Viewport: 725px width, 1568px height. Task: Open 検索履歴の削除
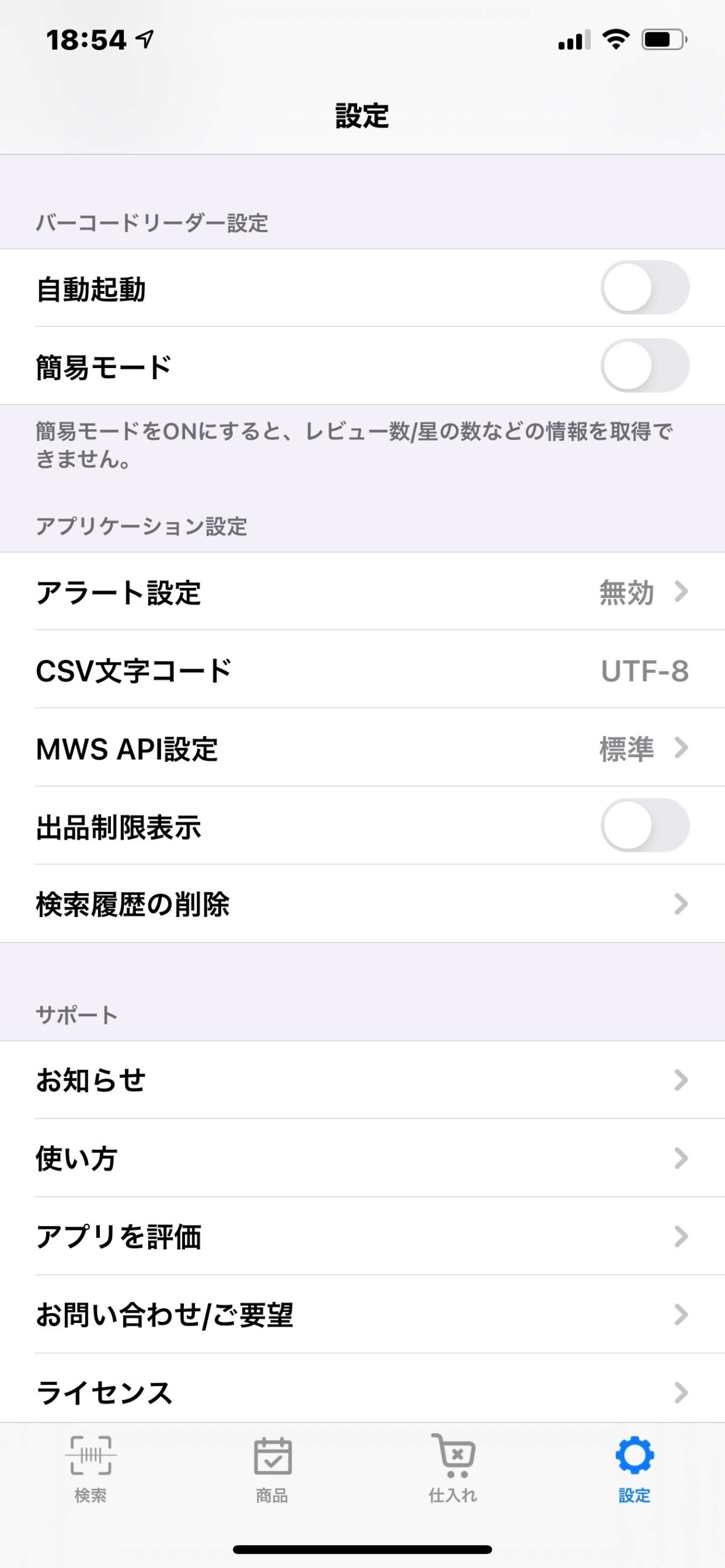click(362, 904)
